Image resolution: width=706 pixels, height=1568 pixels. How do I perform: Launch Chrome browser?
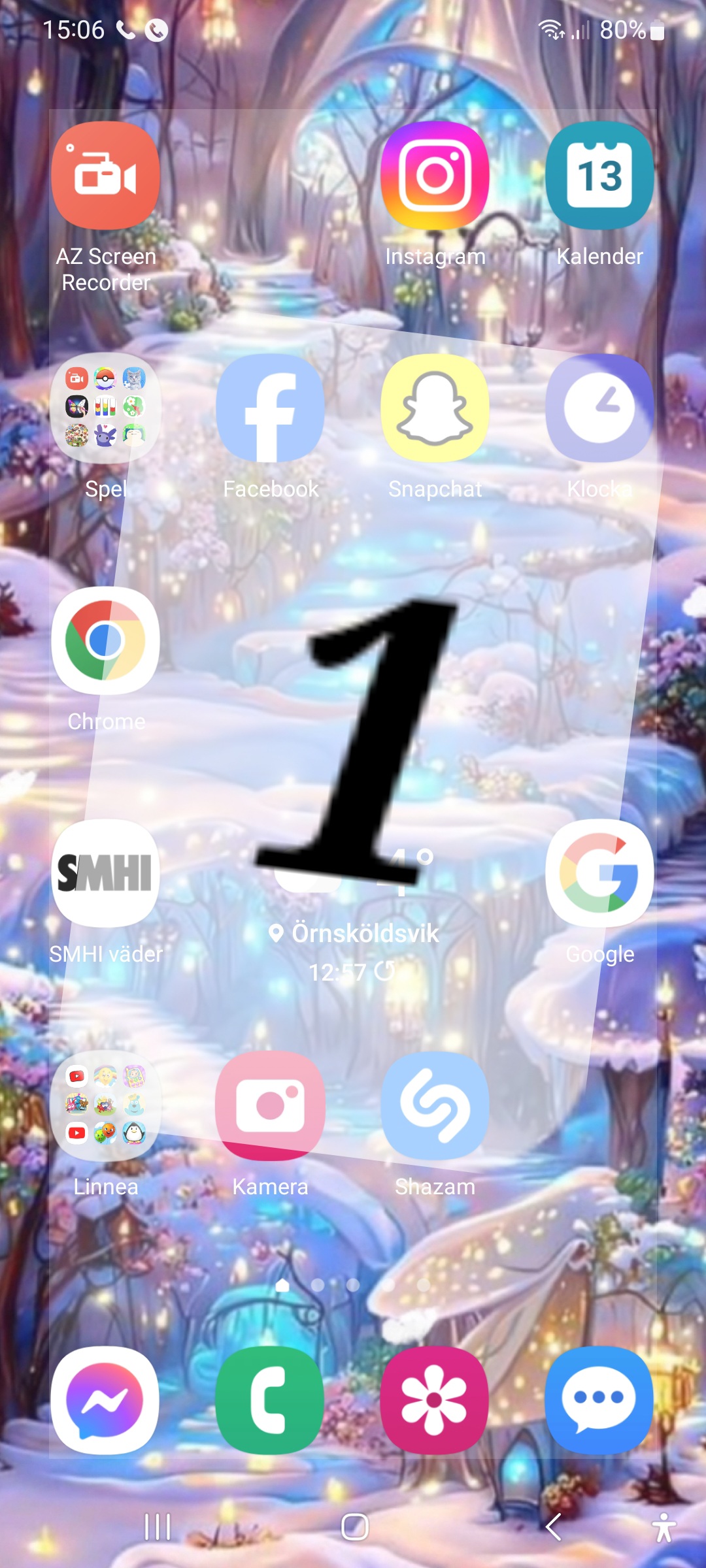[x=105, y=641]
